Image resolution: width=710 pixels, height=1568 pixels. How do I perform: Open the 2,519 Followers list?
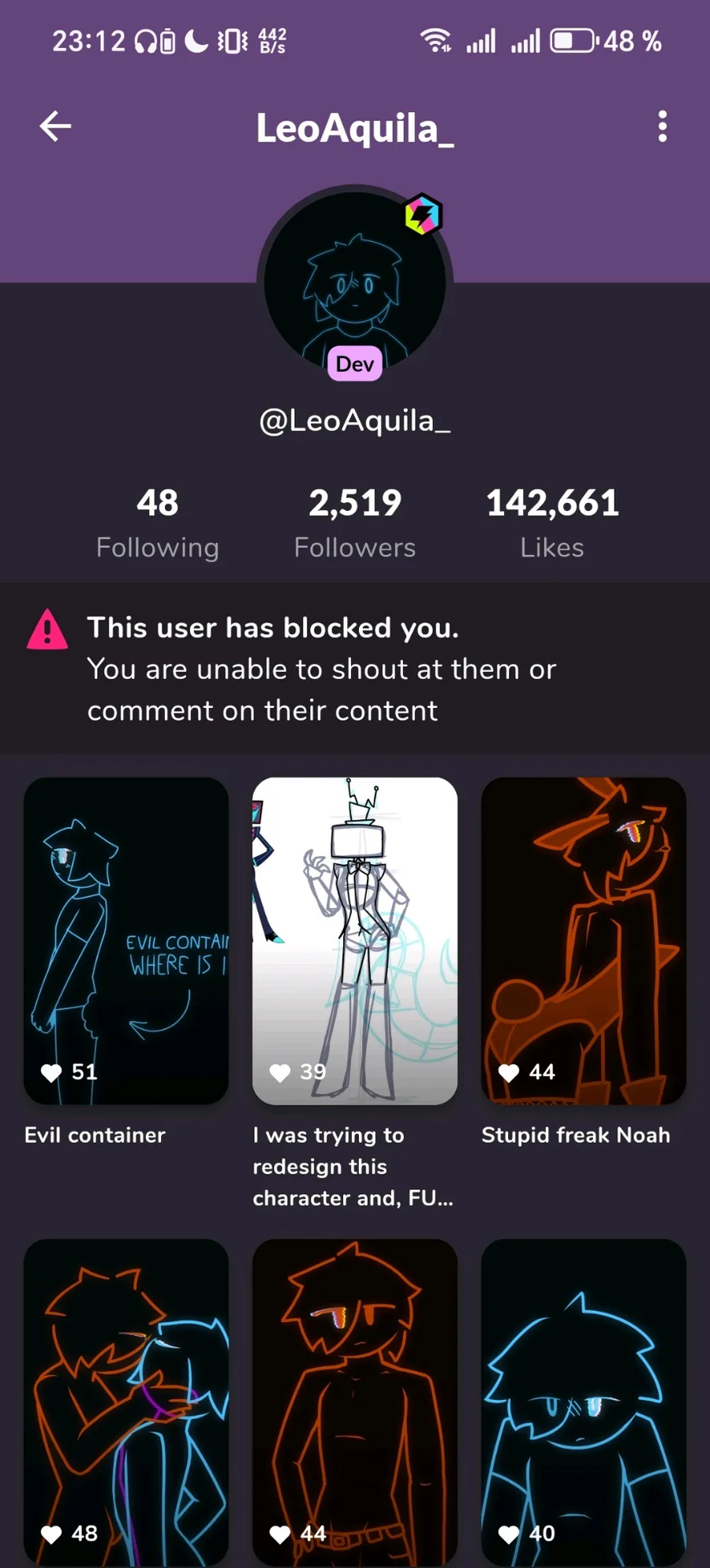(x=355, y=523)
